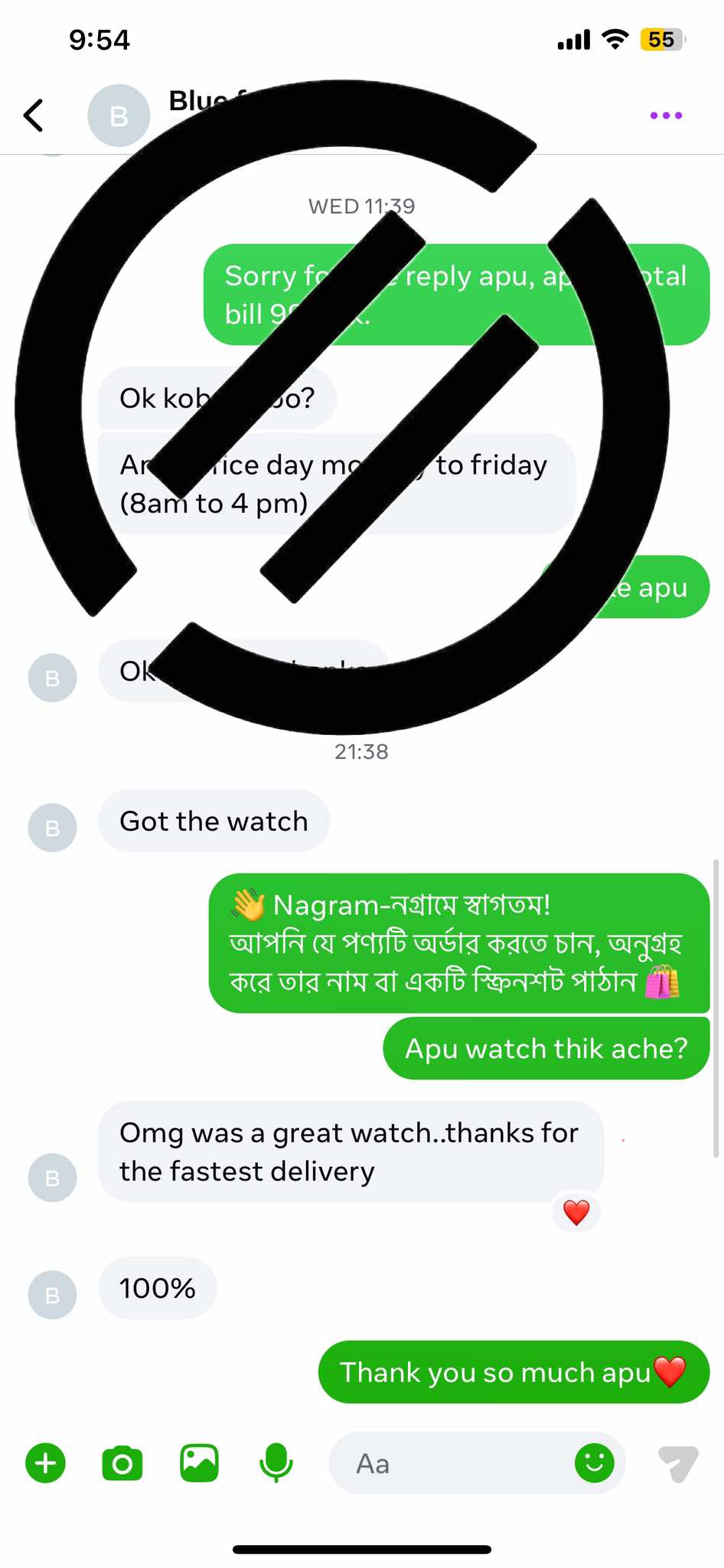Open the photo gallery picker
Image resolution: width=724 pixels, height=1568 pixels.
199,1463
